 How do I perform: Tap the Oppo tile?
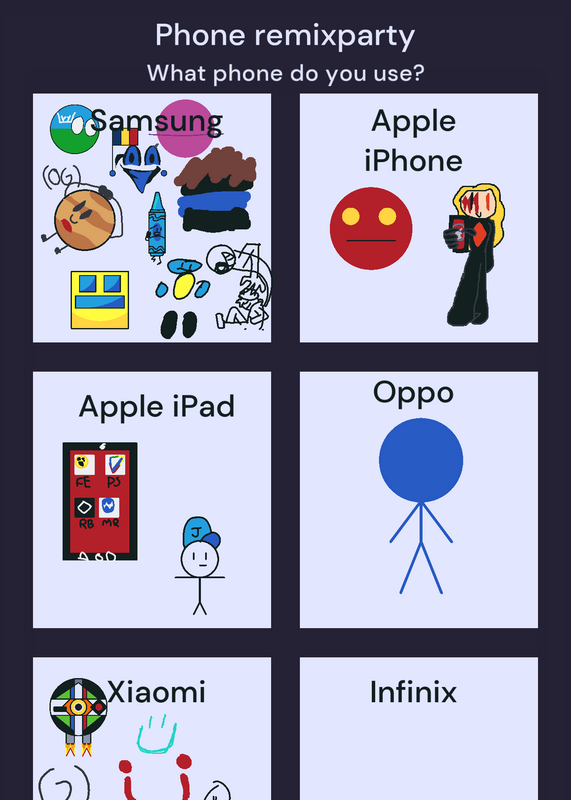point(419,500)
